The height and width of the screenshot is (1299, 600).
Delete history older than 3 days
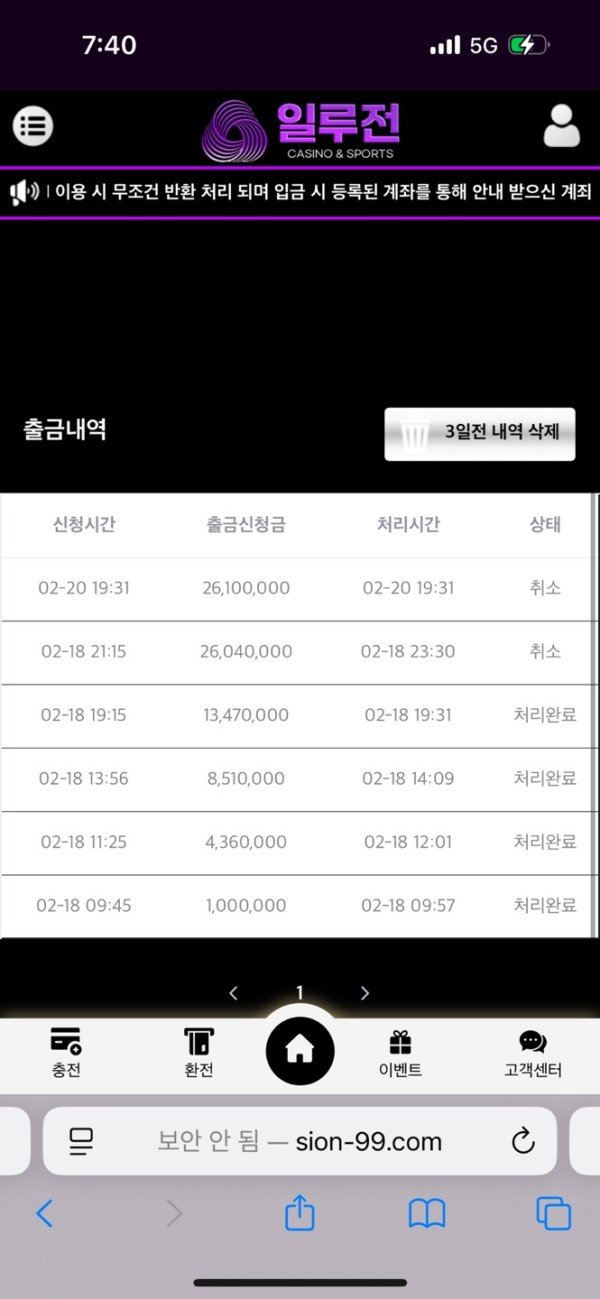click(480, 434)
